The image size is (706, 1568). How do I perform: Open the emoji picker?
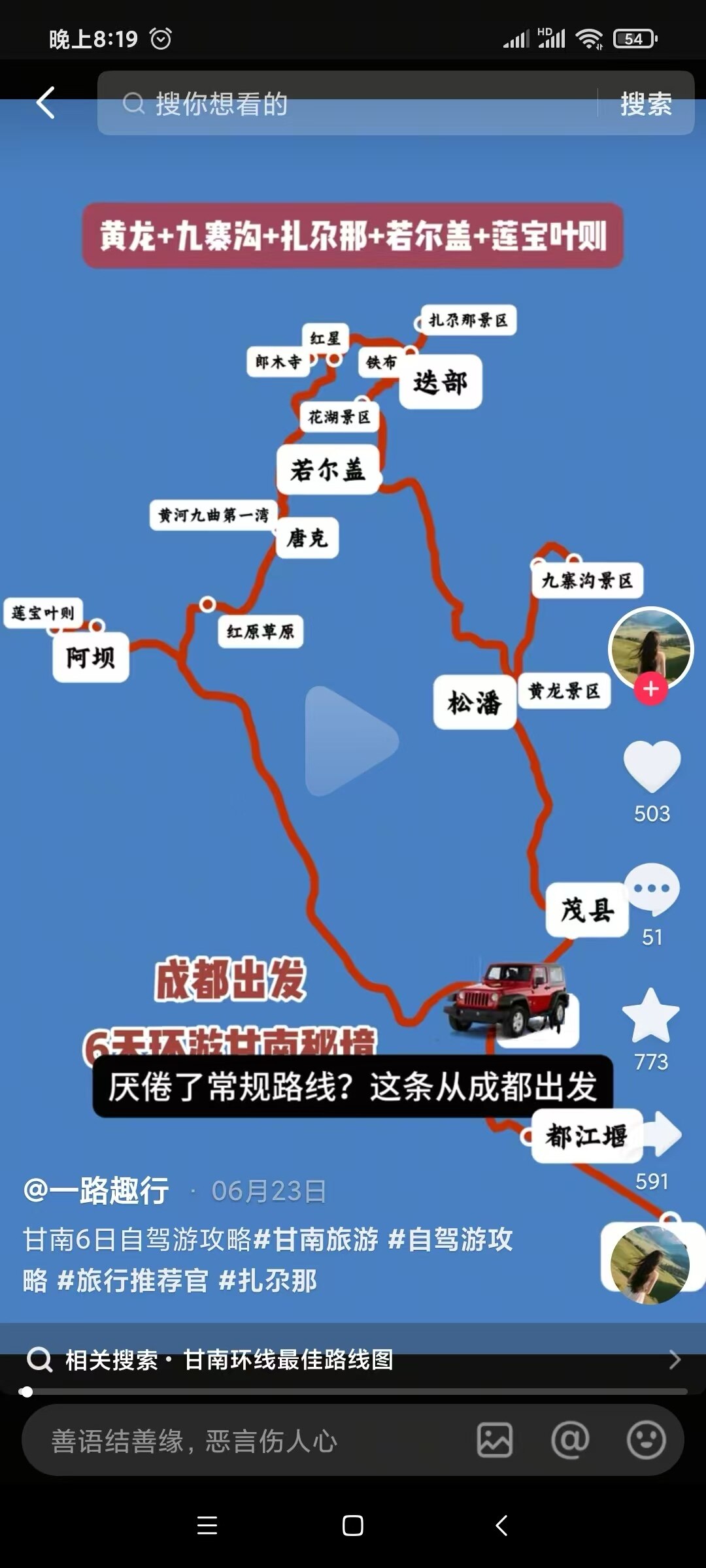tap(646, 1440)
